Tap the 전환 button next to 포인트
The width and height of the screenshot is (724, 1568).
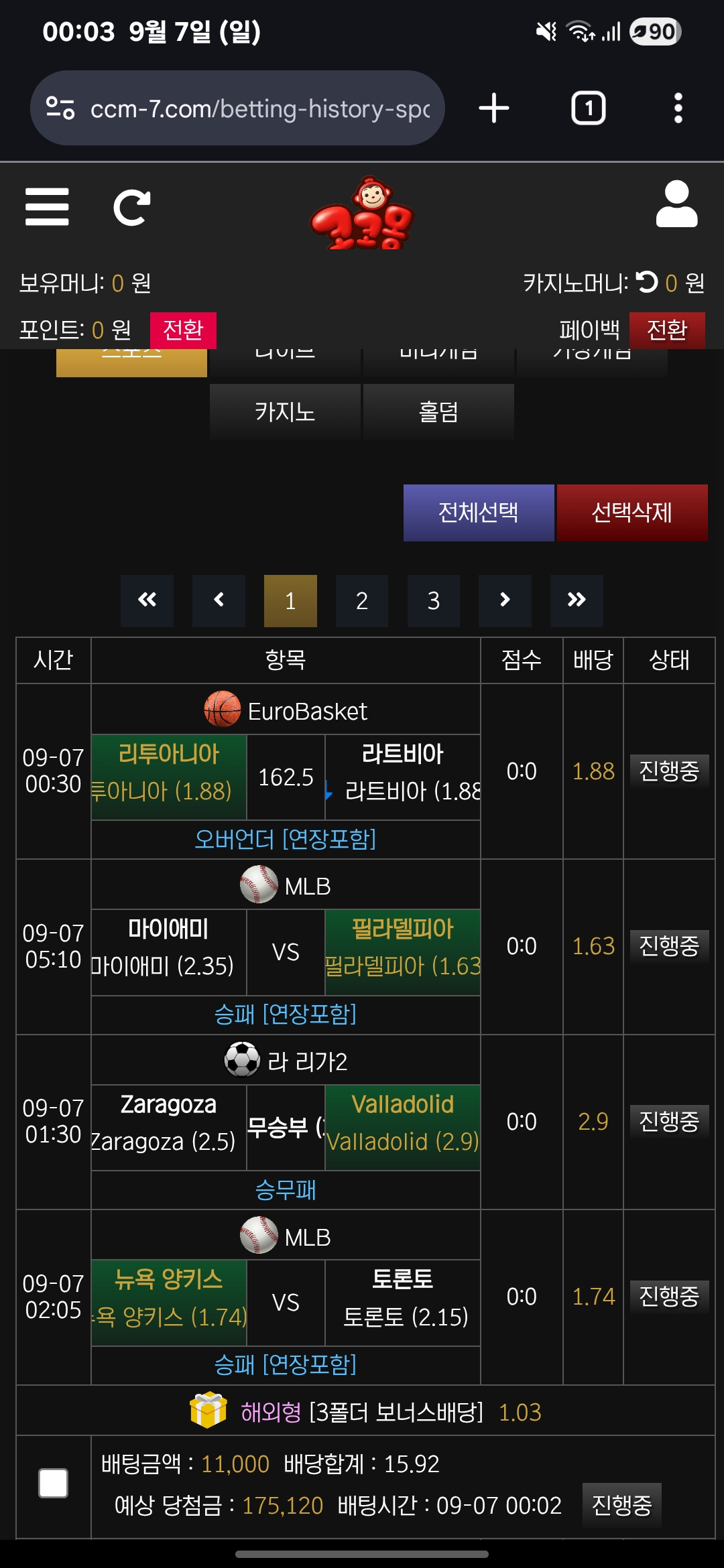[x=183, y=330]
